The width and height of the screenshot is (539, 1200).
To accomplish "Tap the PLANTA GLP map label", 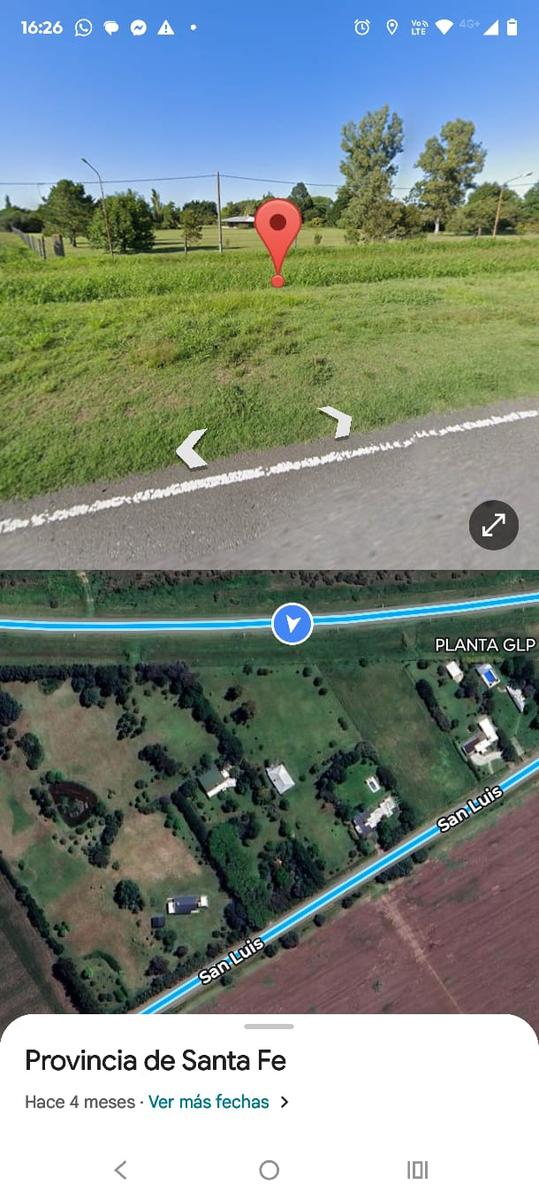I will (485, 645).
